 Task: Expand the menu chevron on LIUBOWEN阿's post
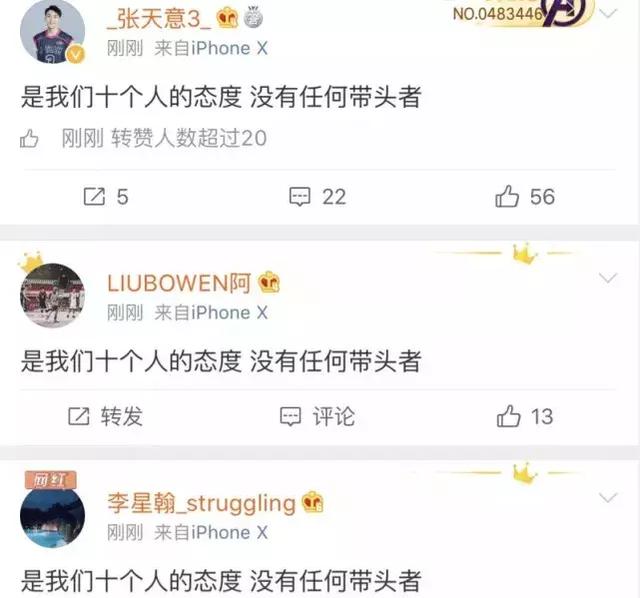pos(606,277)
